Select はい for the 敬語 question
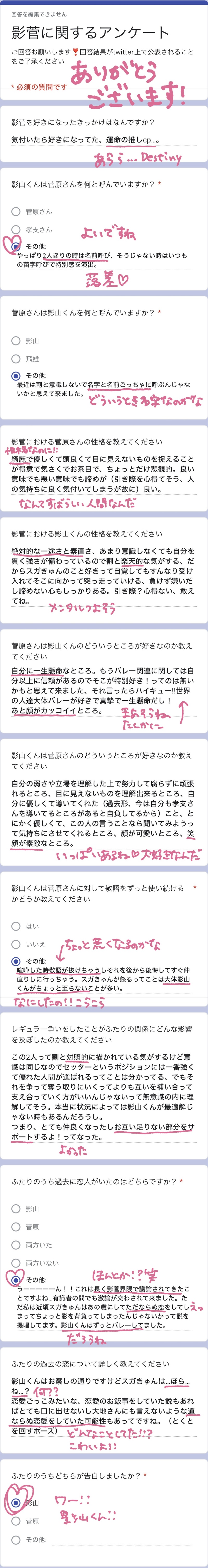The height and width of the screenshot is (1568, 208). point(16,926)
